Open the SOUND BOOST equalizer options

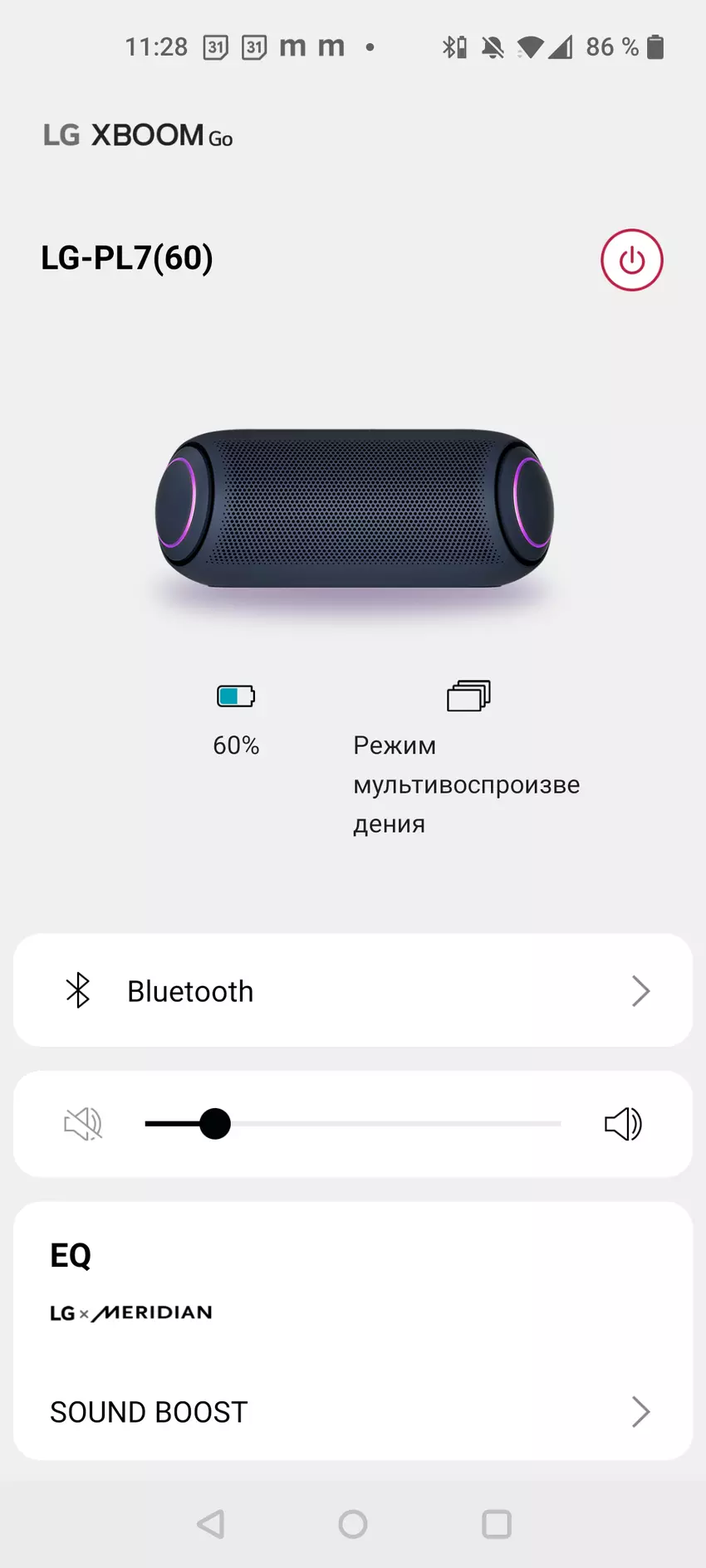pos(353,1411)
